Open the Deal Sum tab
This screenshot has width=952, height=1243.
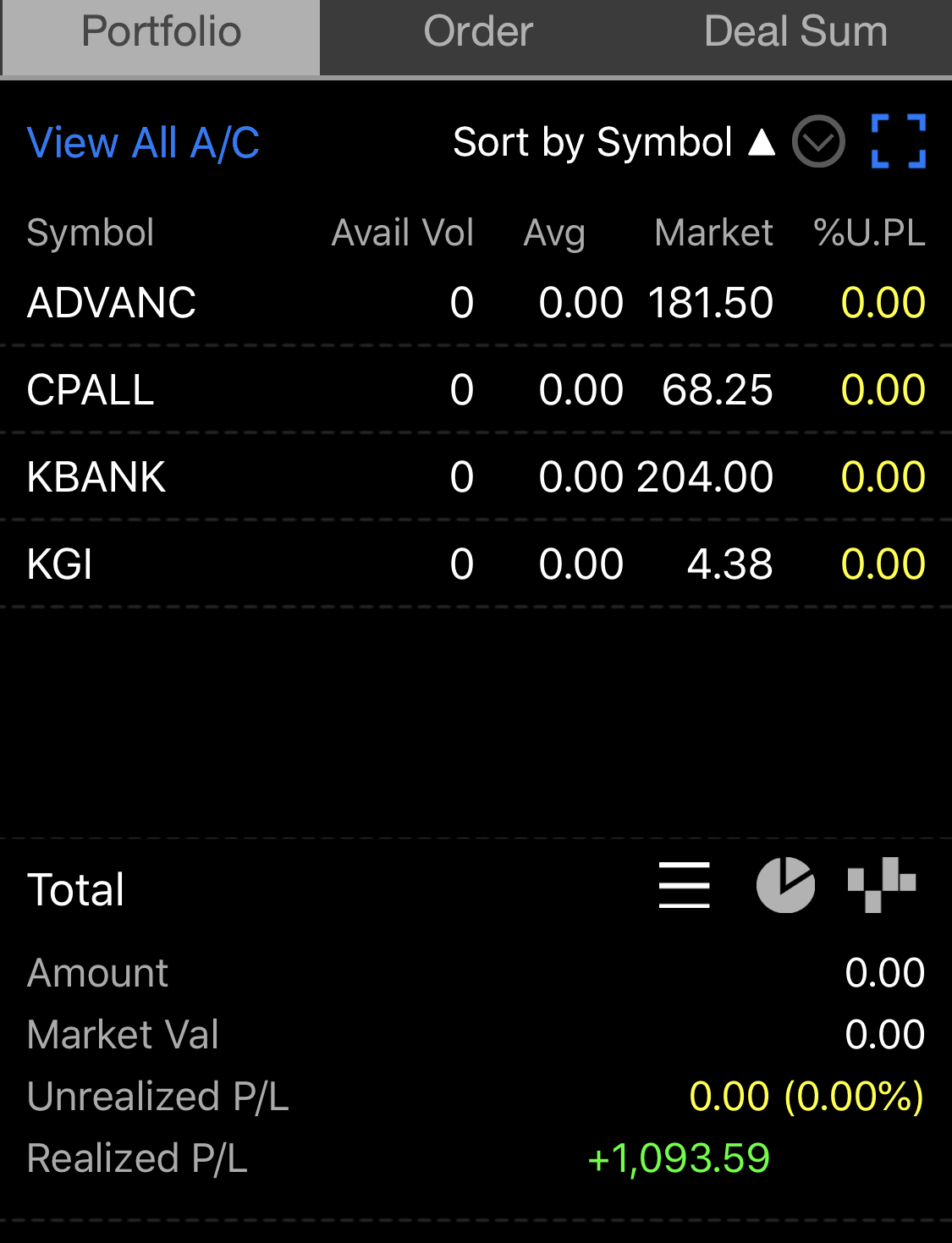click(795, 33)
